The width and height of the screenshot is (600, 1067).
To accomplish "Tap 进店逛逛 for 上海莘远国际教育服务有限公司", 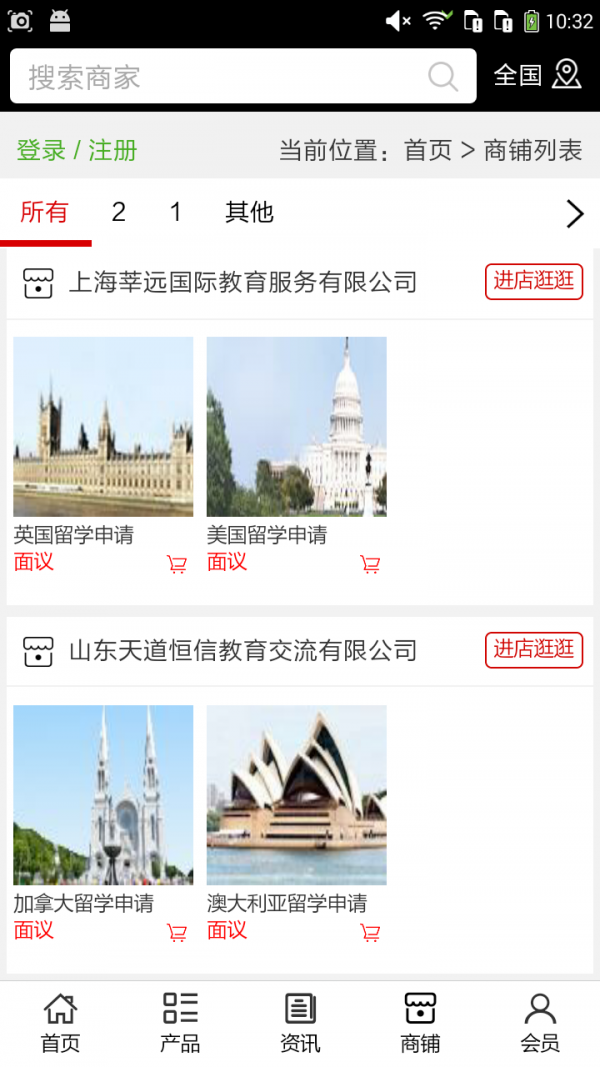I will click(x=534, y=281).
